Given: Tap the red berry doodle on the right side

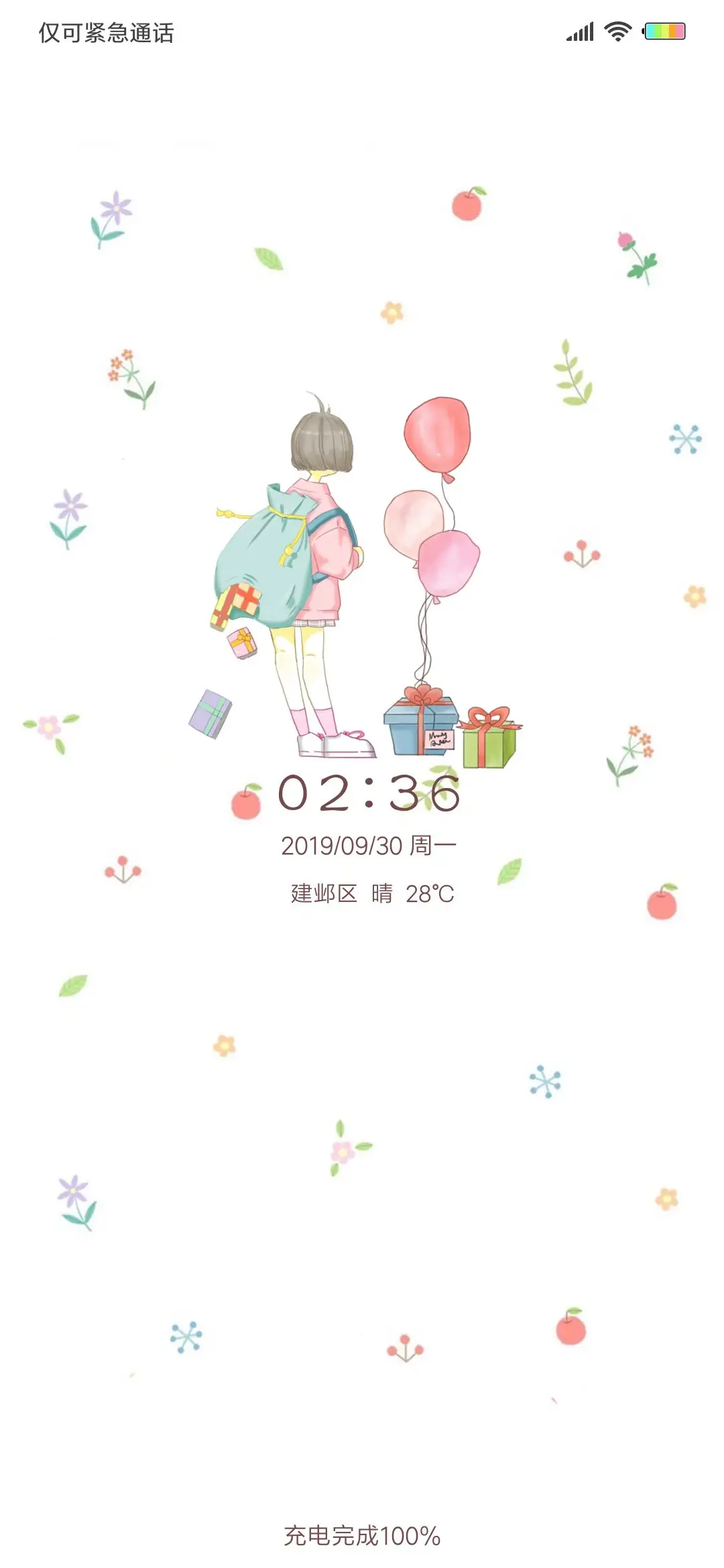Looking at the screenshot, I should tap(581, 555).
